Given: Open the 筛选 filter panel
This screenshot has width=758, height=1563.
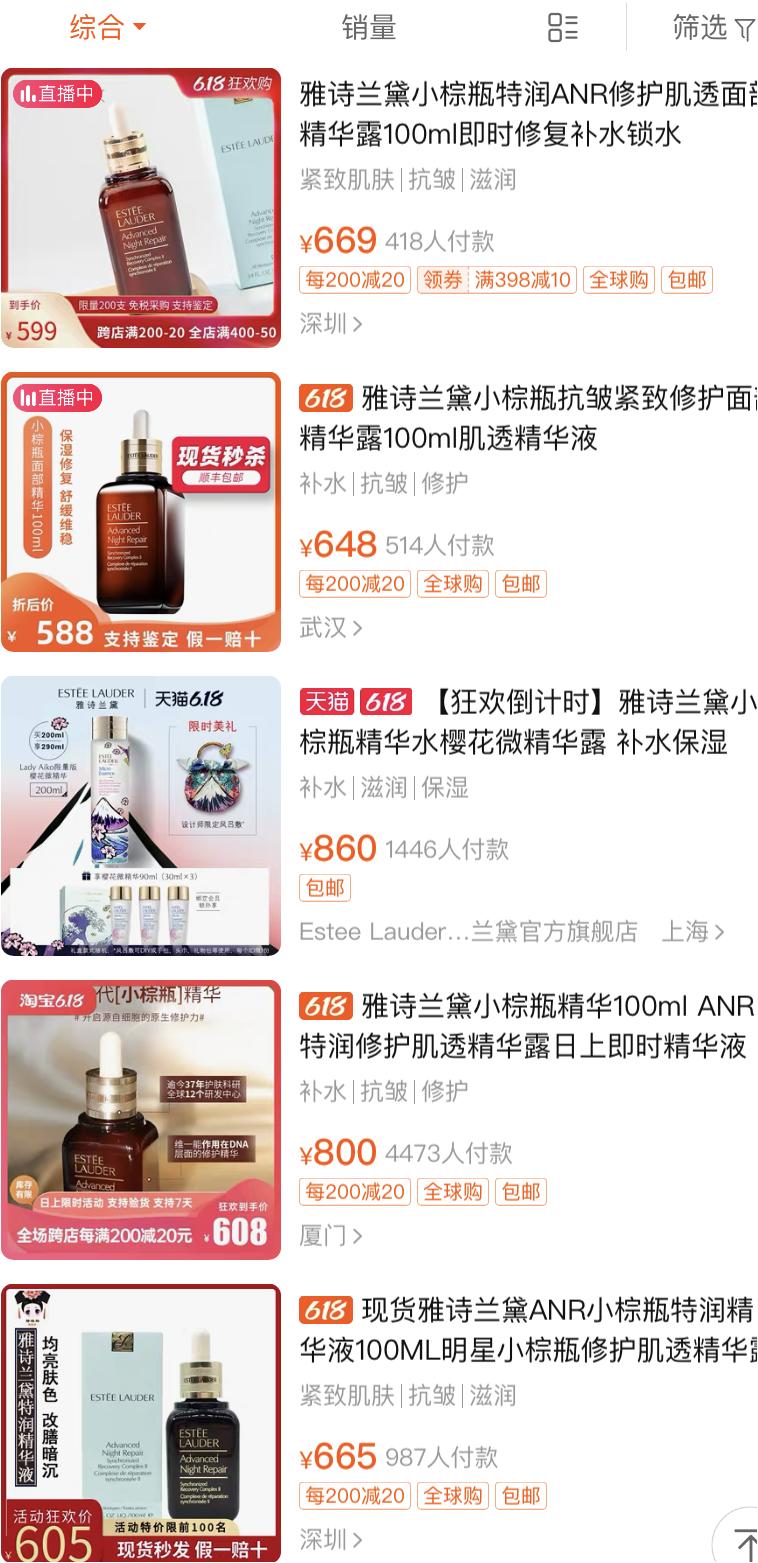Looking at the screenshot, I should coord(712,28).
